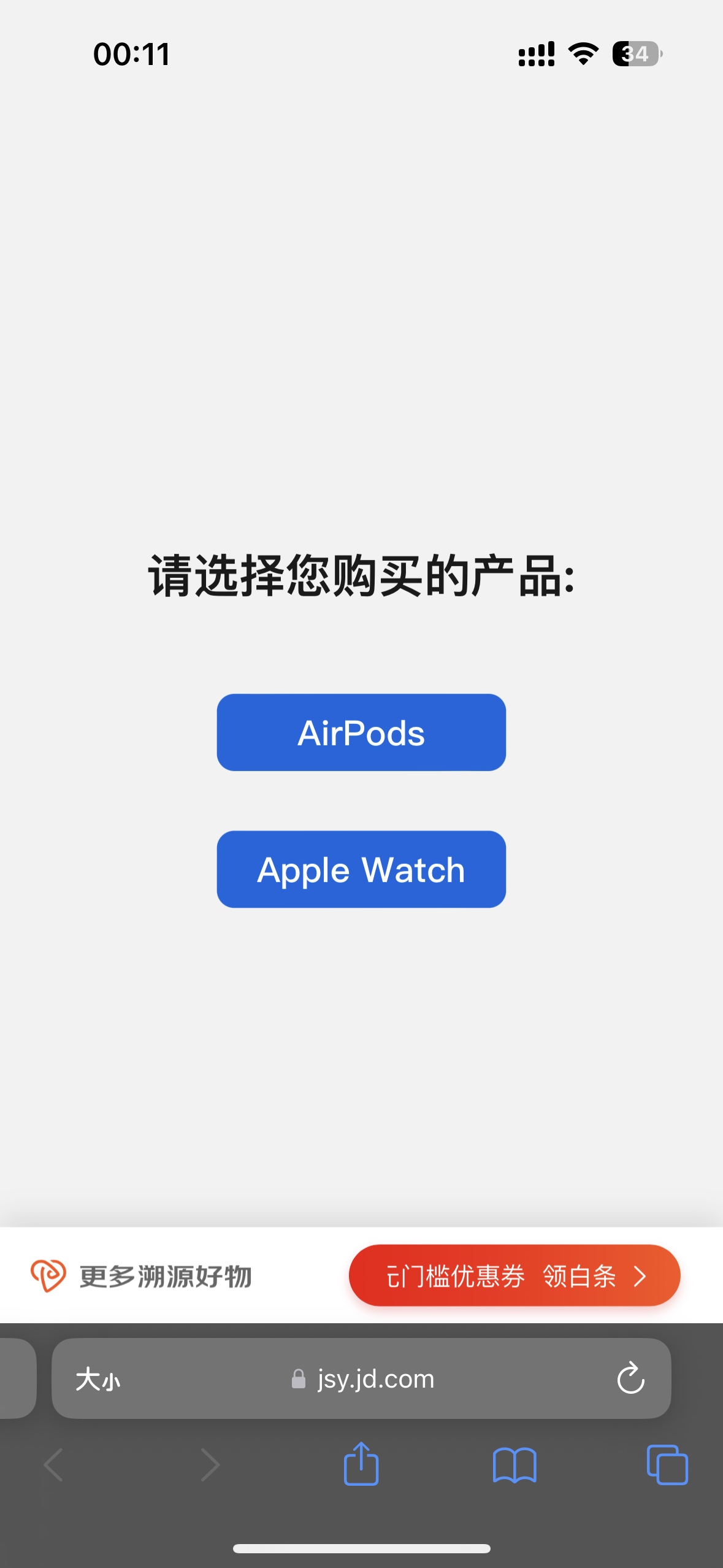
Task: Open the coupon and Baitiao banner
Action: 514,1276
